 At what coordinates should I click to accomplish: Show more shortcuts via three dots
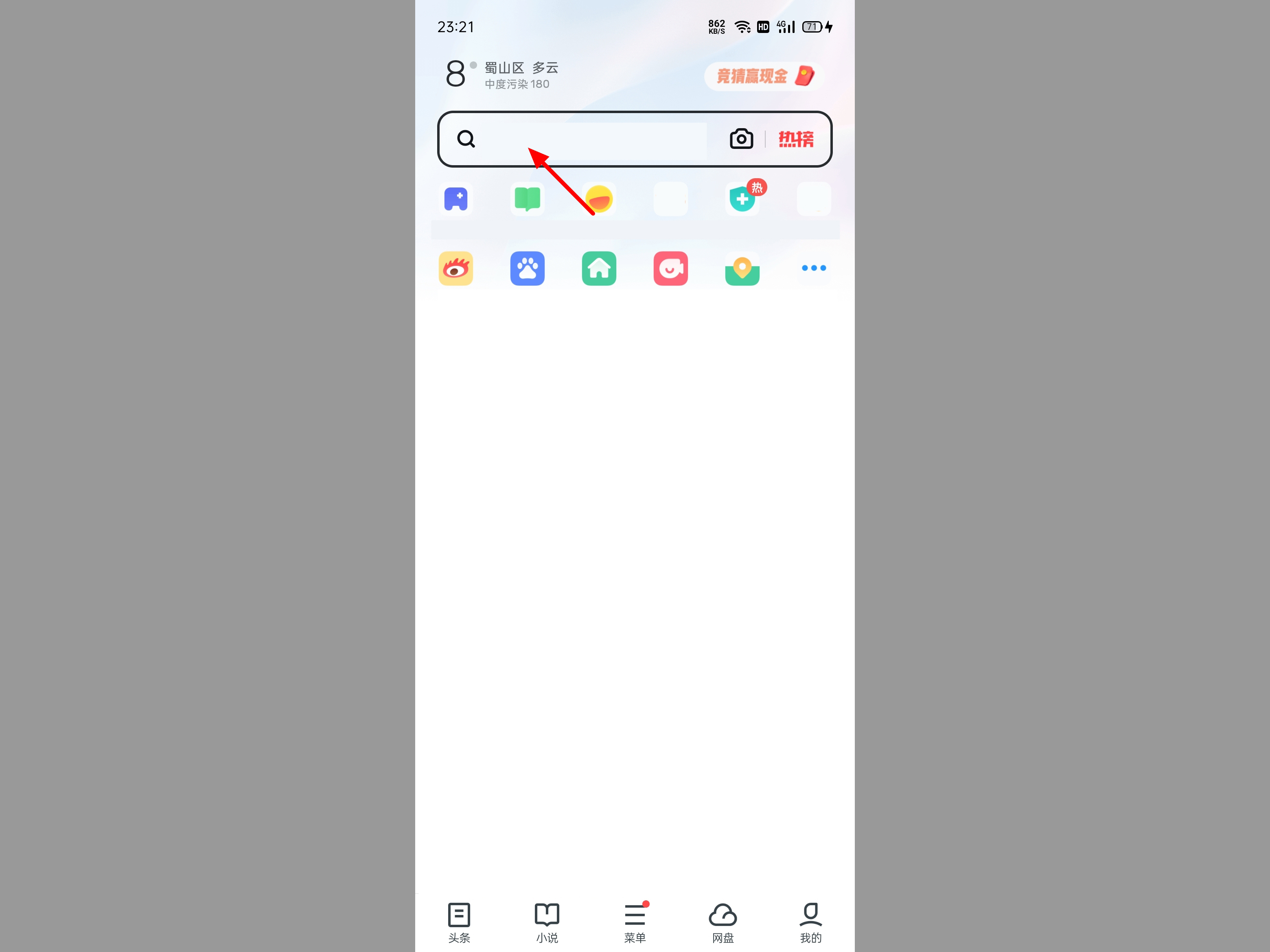pyautogui.click(x=814, y=268)
